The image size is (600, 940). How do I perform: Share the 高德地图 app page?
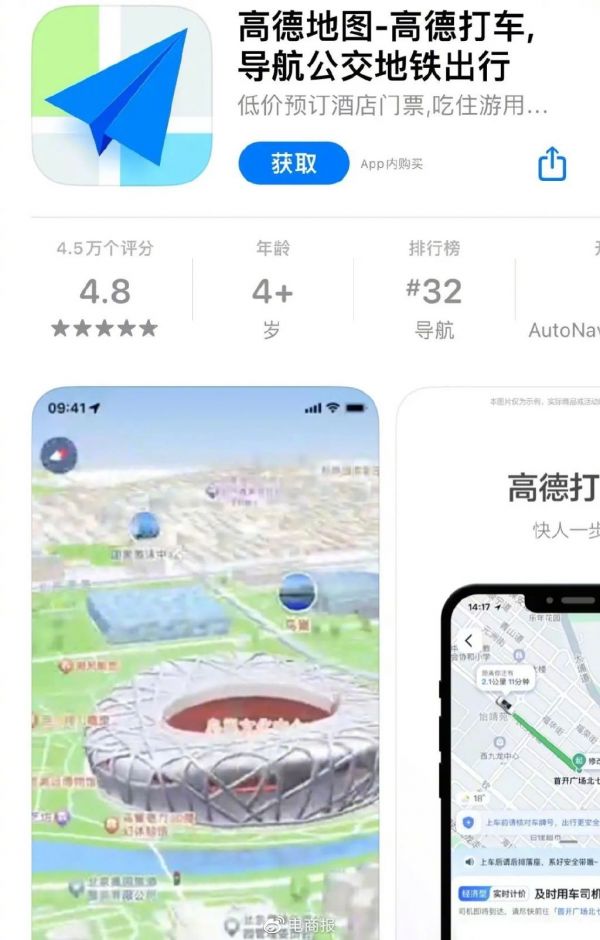tap(552, 164)
